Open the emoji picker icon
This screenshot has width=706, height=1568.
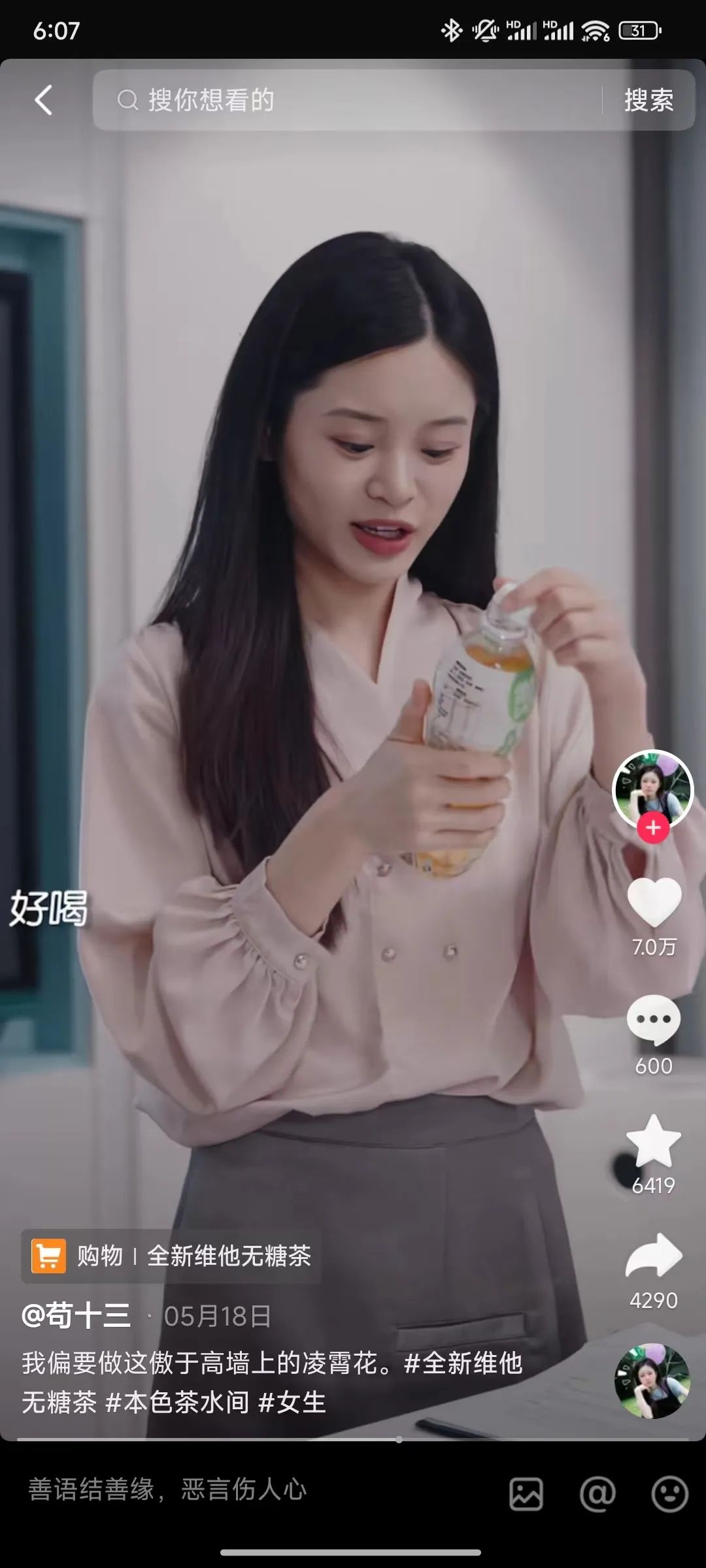(x=670, y=1494)
